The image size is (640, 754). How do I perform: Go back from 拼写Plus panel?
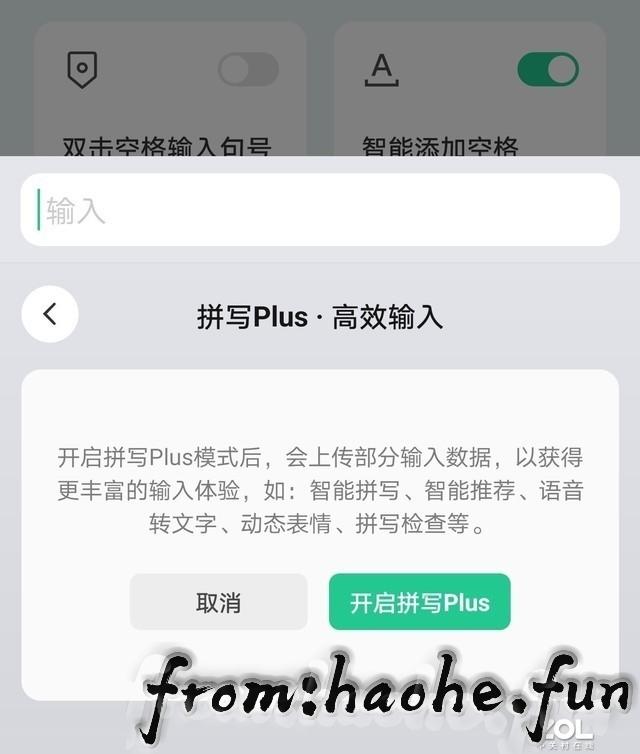coord(50,314)
